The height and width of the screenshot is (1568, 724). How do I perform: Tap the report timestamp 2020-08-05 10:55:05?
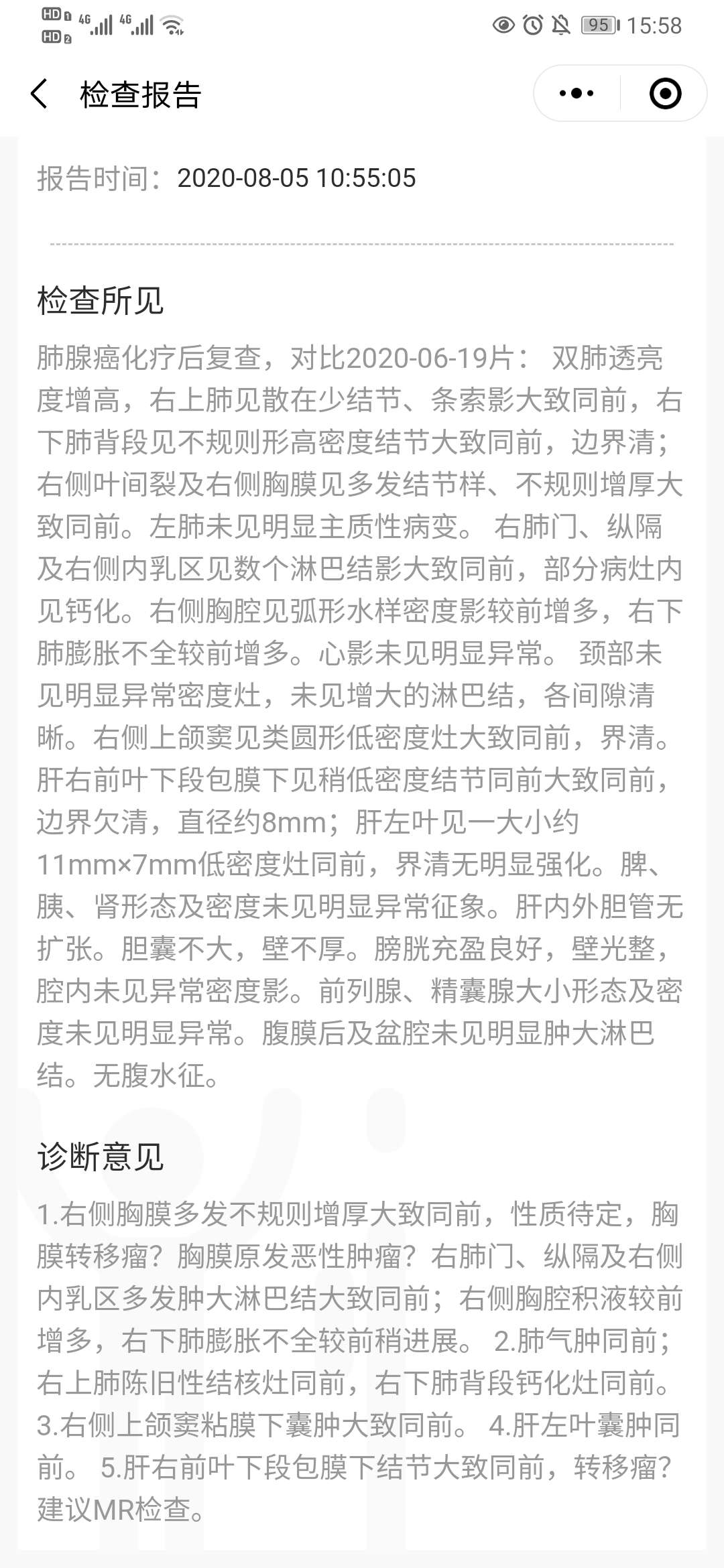pyautogui.click(x=298, y=179)
